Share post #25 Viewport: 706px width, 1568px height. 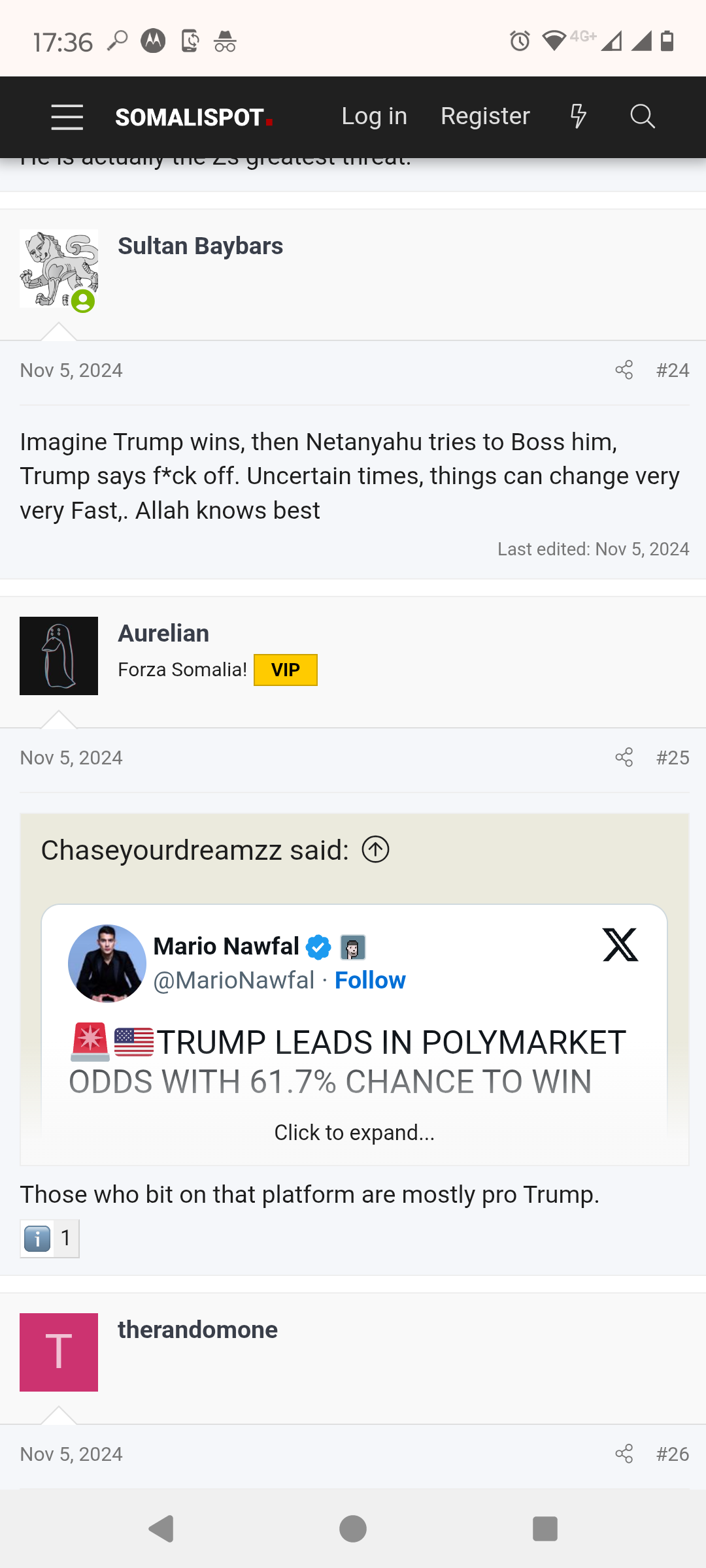point(624,757)
